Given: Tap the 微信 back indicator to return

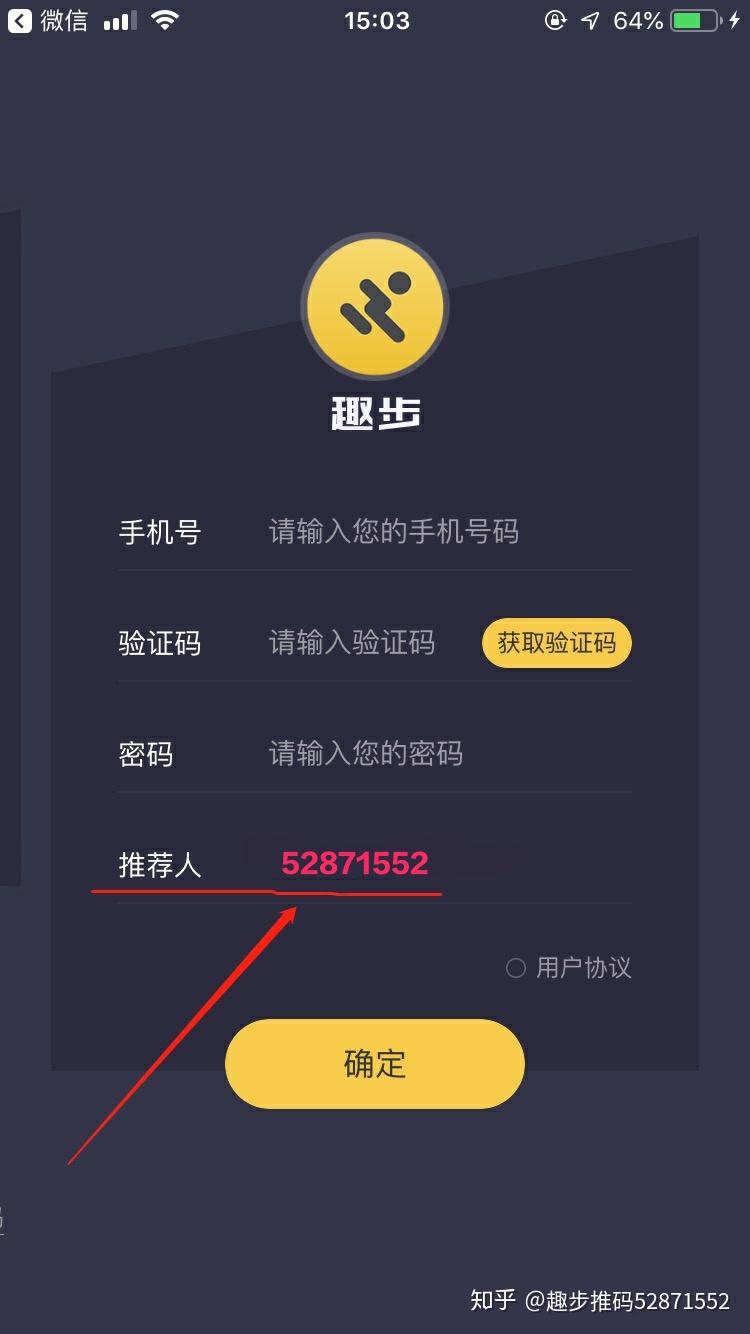Looking at the screenshot, I should pos(40,18).
